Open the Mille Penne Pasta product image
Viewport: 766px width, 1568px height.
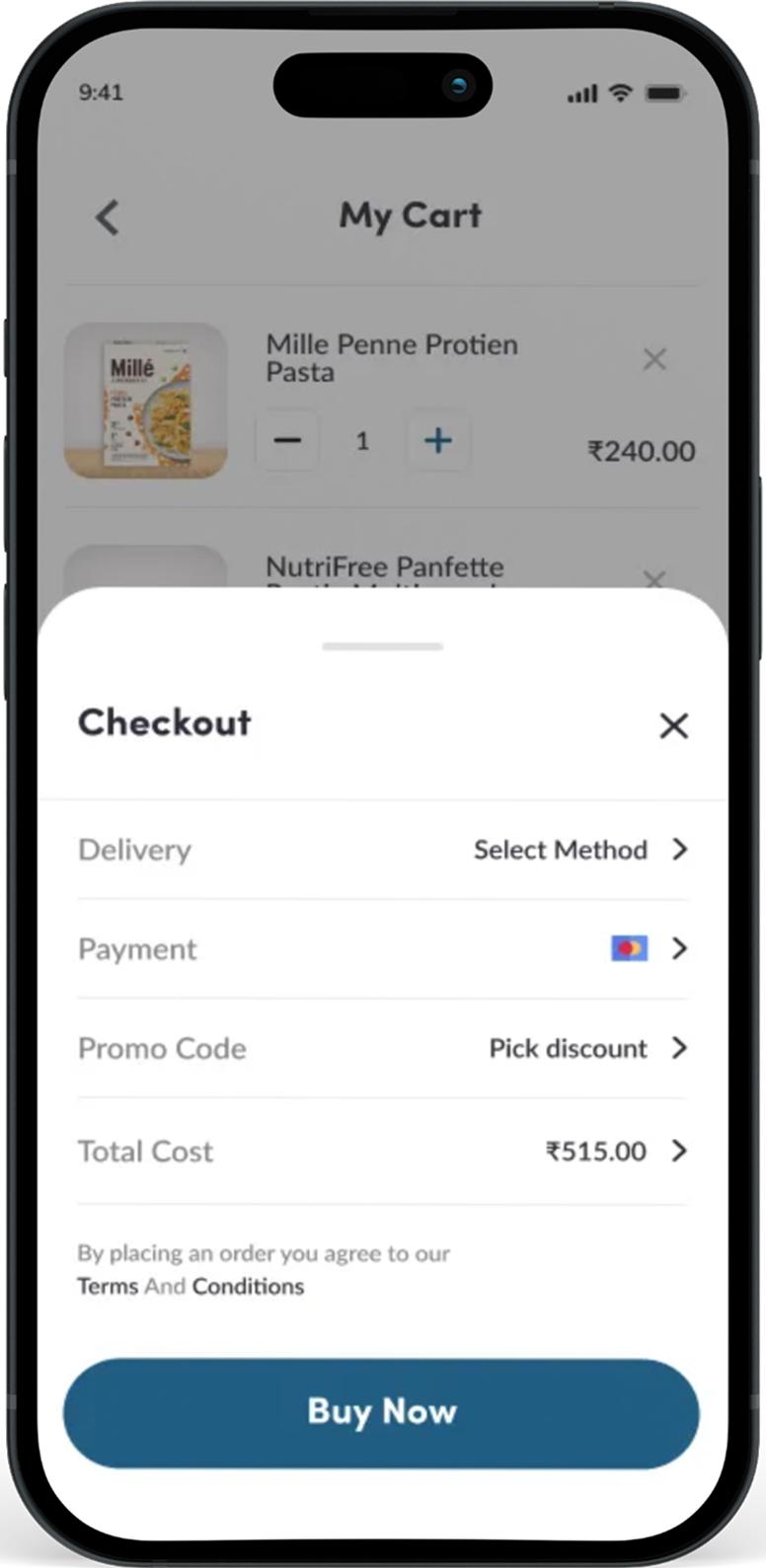click(x=146, y=401)
